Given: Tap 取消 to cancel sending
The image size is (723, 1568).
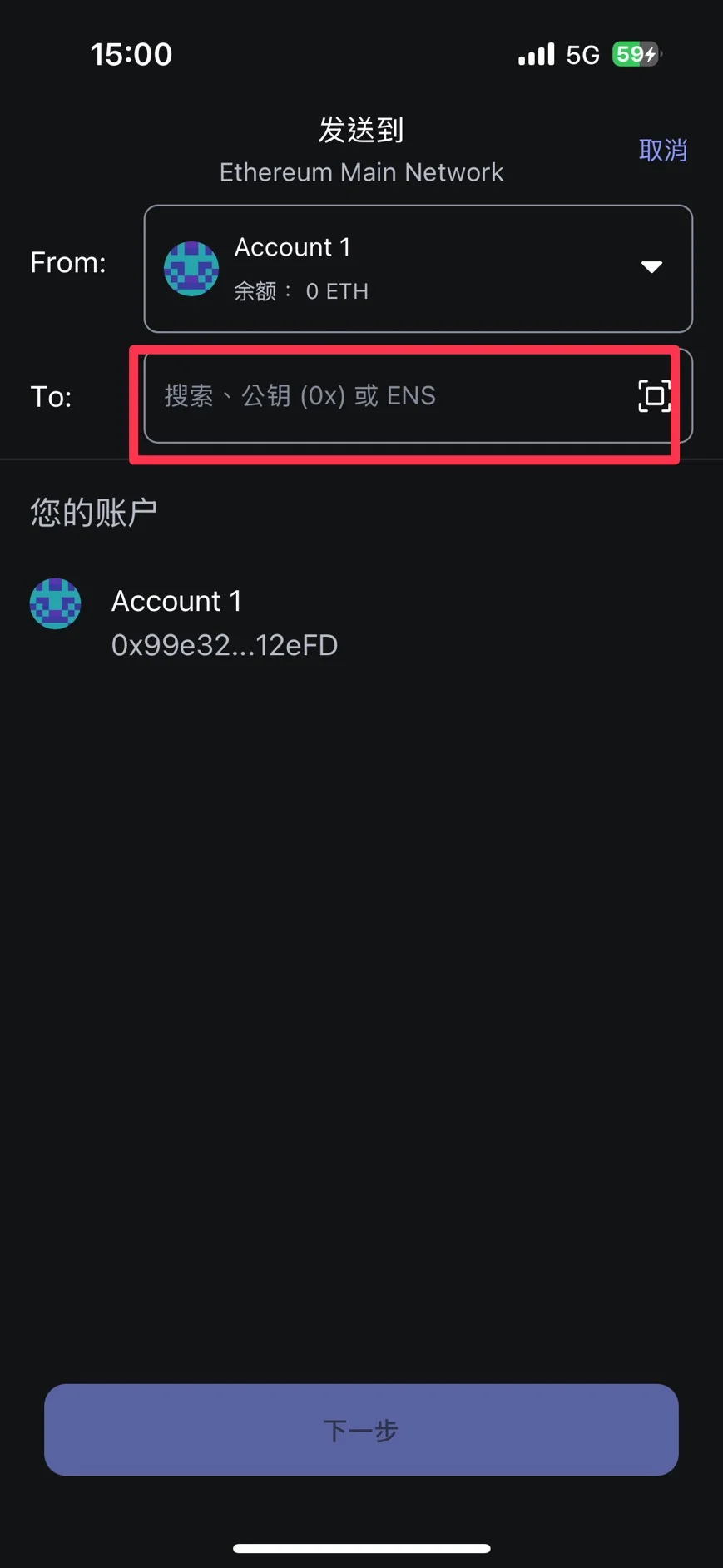Looking at the screenshot, I should coord(662,151).
